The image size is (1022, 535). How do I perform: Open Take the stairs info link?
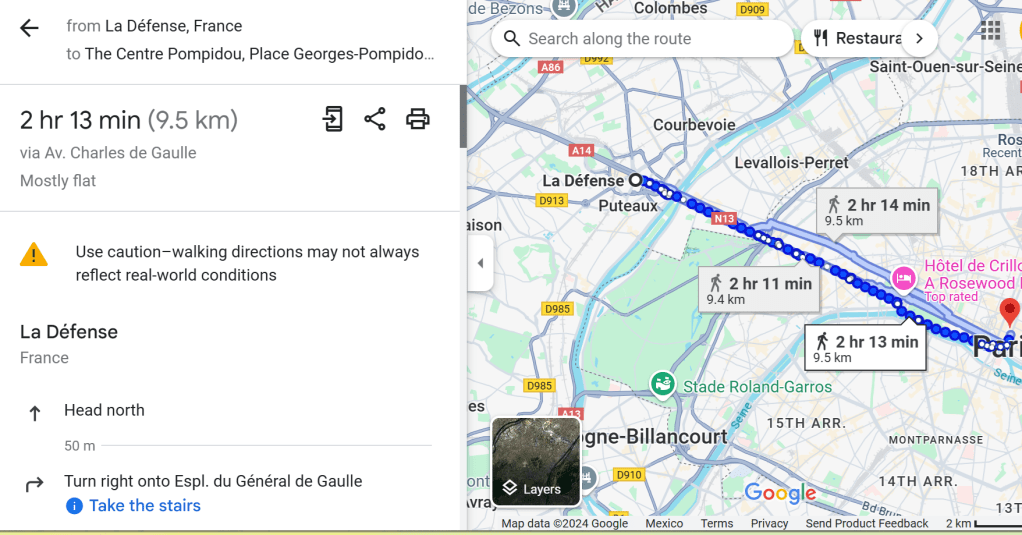144,506
